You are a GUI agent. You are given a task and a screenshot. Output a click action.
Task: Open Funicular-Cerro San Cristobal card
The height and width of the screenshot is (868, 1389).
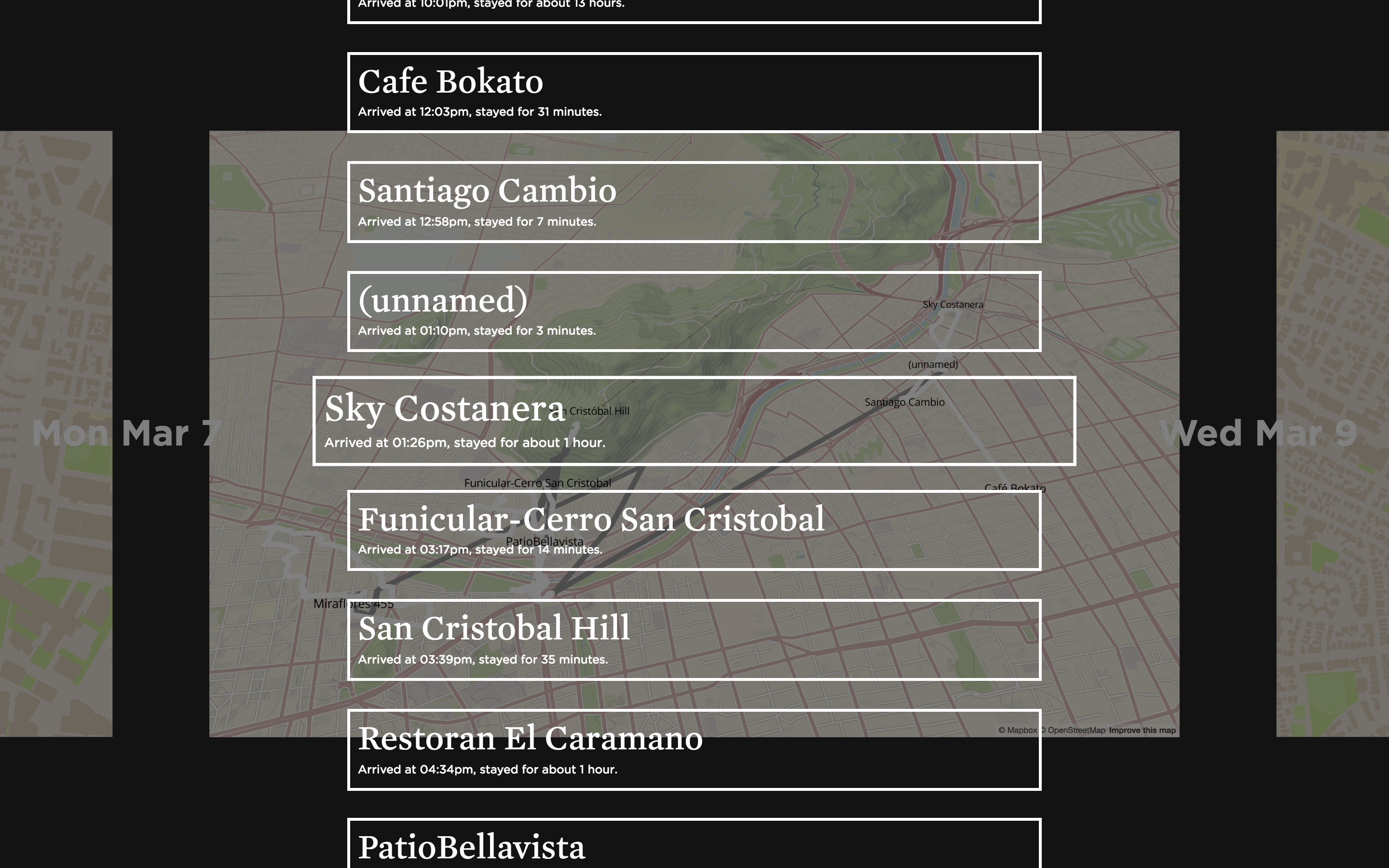pos(694,530)
